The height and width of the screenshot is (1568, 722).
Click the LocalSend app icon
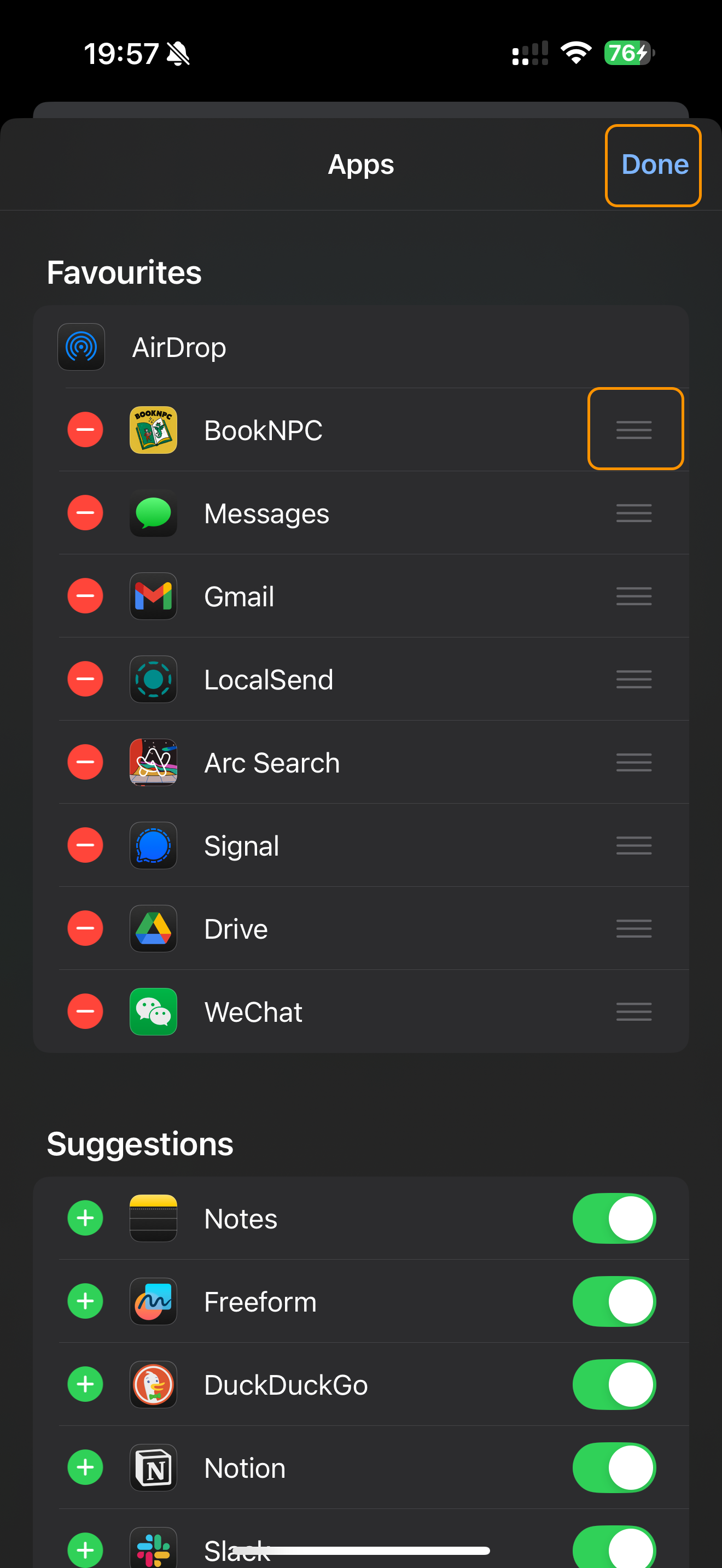click(153, 680)
